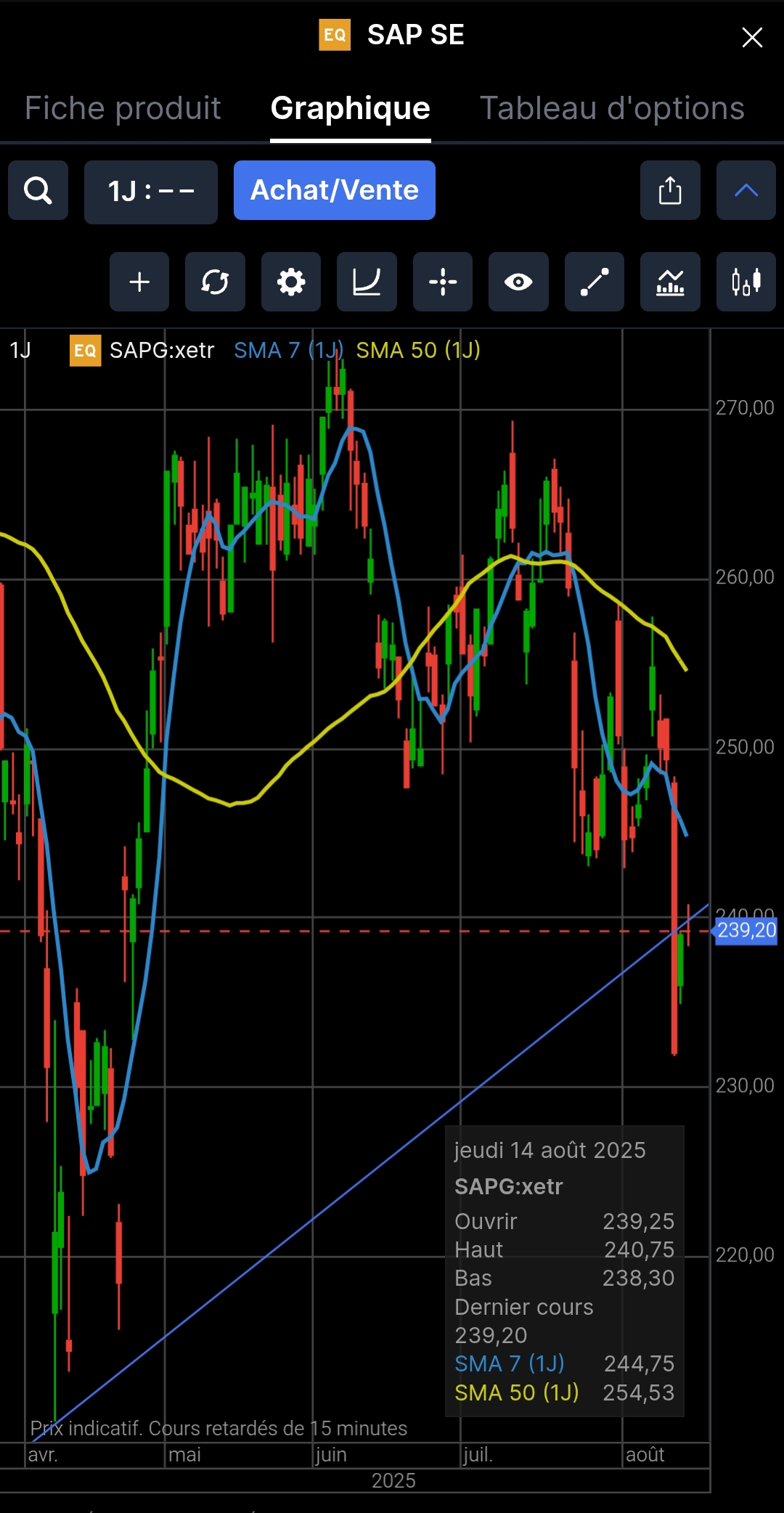This screenshot has height=1513, width=784.
Task: Open the technical indicators menu
Action: click(670, 282)
